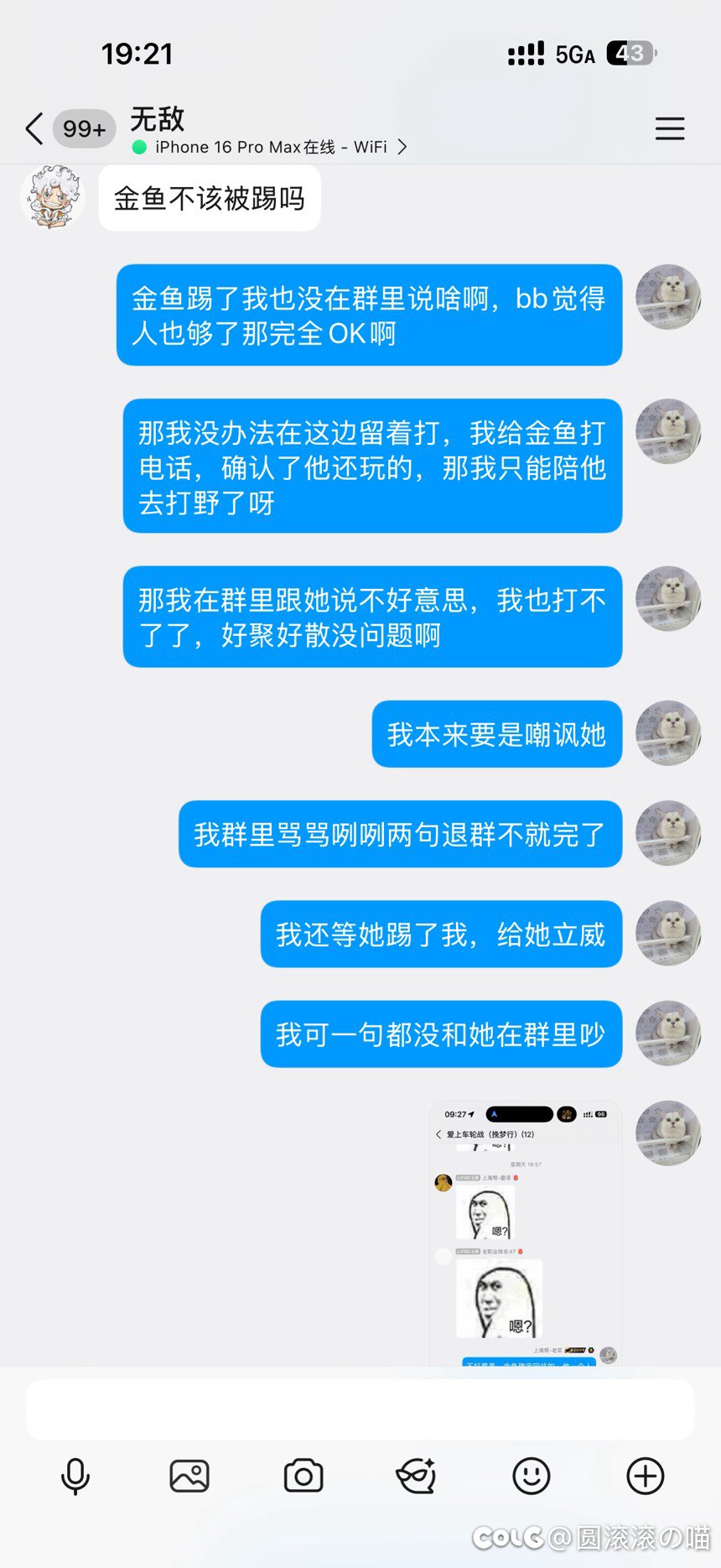Viewport: 721px width, 1568px height.
Task: Open more attachment options with plus
Action: pyautogui.click(x=645, y=1476)
